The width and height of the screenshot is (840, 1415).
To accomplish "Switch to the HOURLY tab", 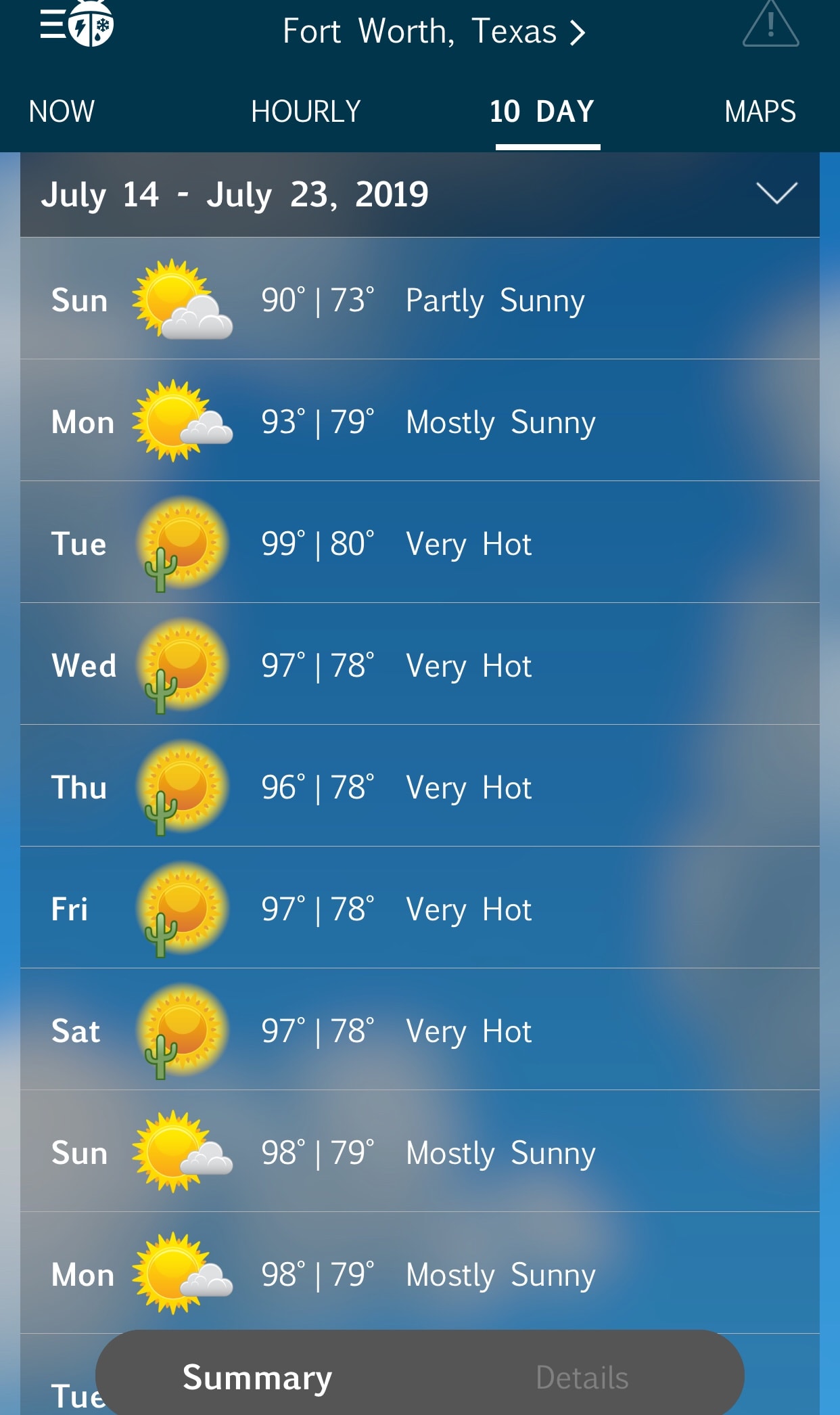I will coord(306,112).
